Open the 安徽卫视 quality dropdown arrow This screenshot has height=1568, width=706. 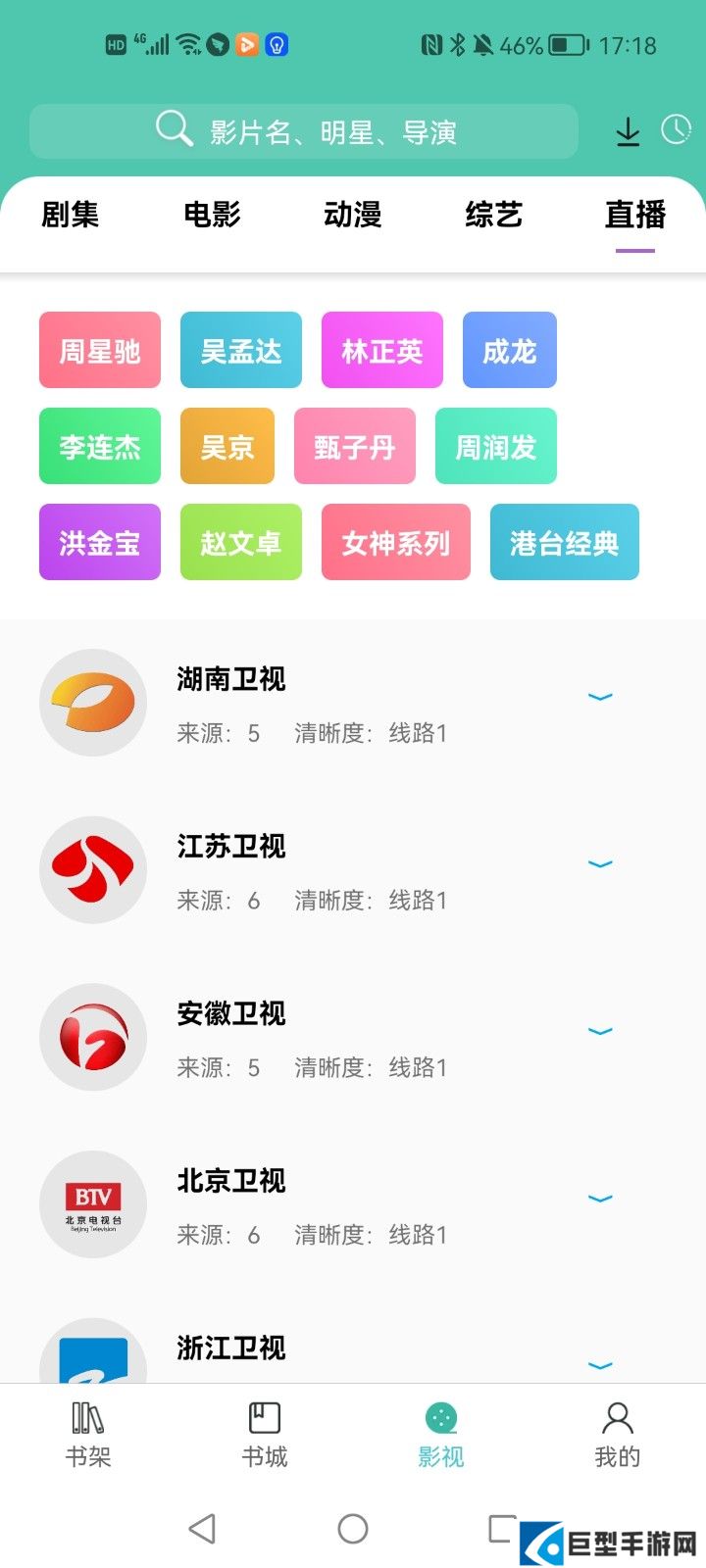tap(601, 1031)
